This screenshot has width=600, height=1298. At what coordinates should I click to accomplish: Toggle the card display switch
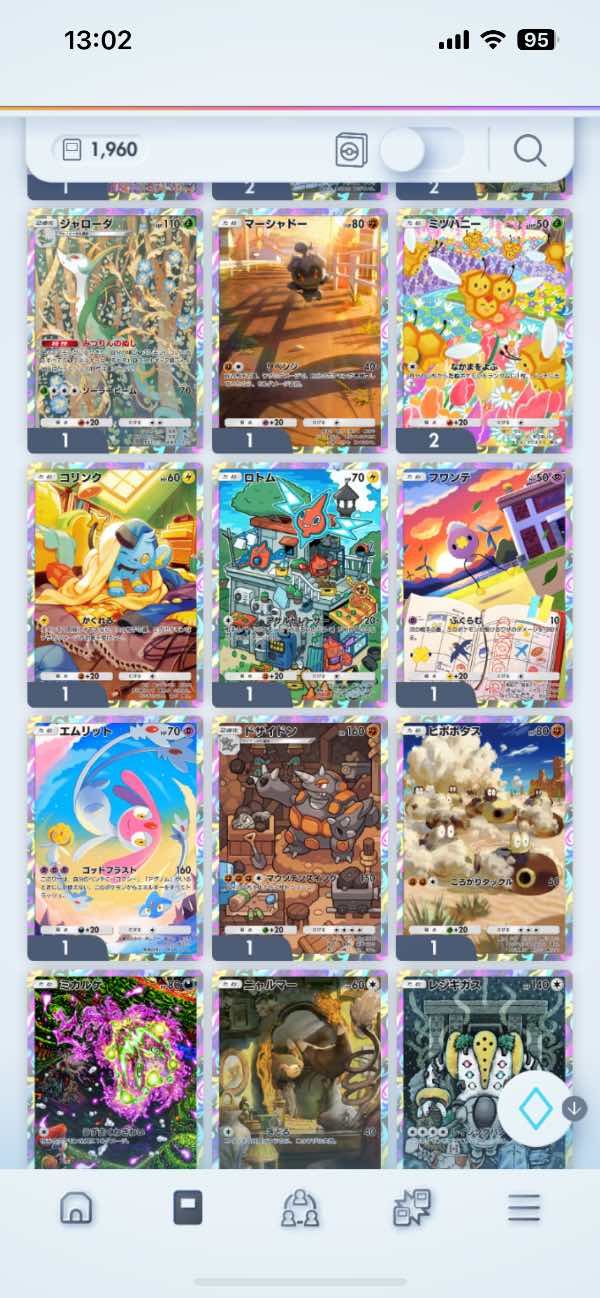pos(423,151)
